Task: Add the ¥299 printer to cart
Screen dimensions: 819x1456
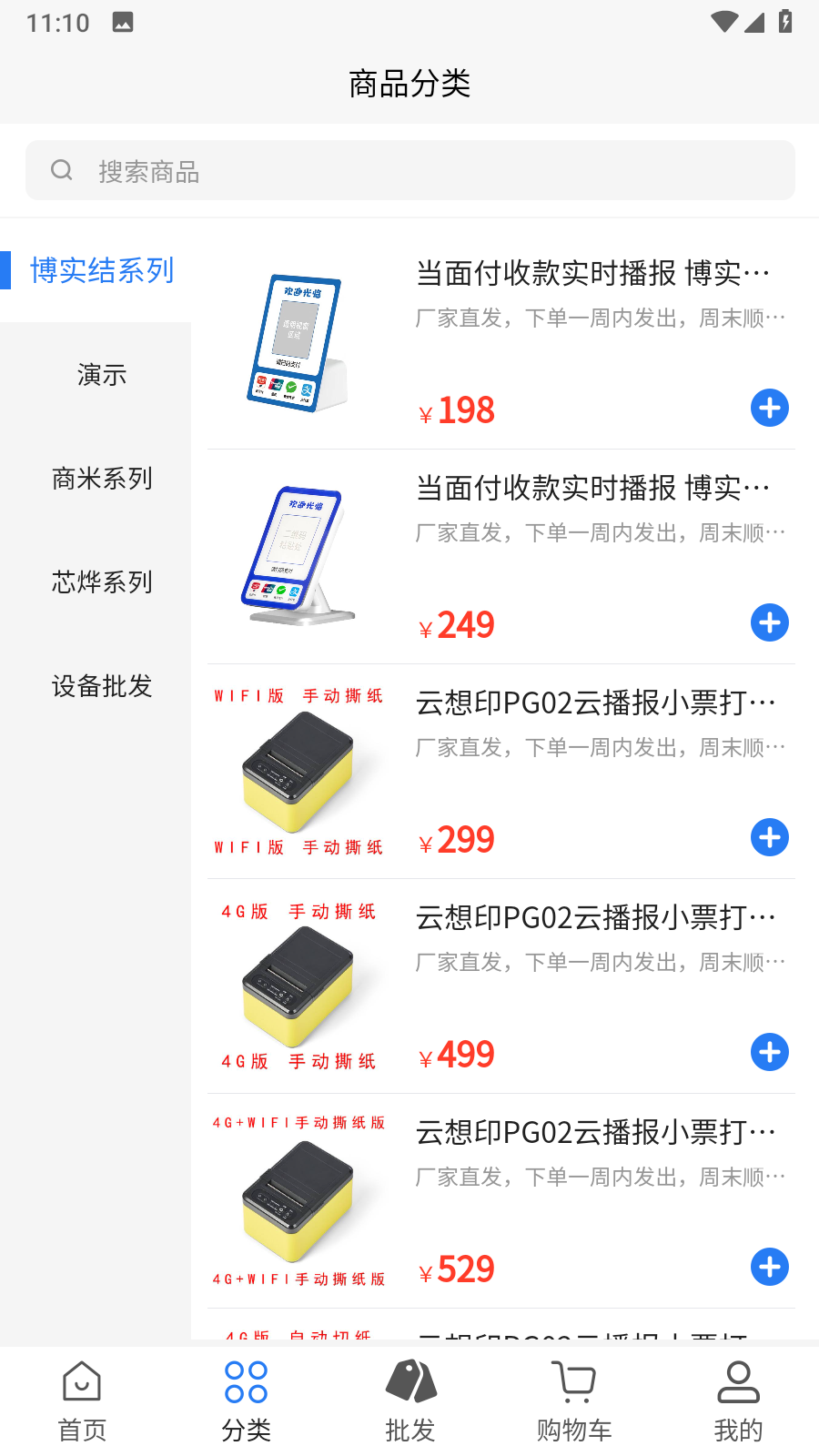Action: [x=769, y=837]
